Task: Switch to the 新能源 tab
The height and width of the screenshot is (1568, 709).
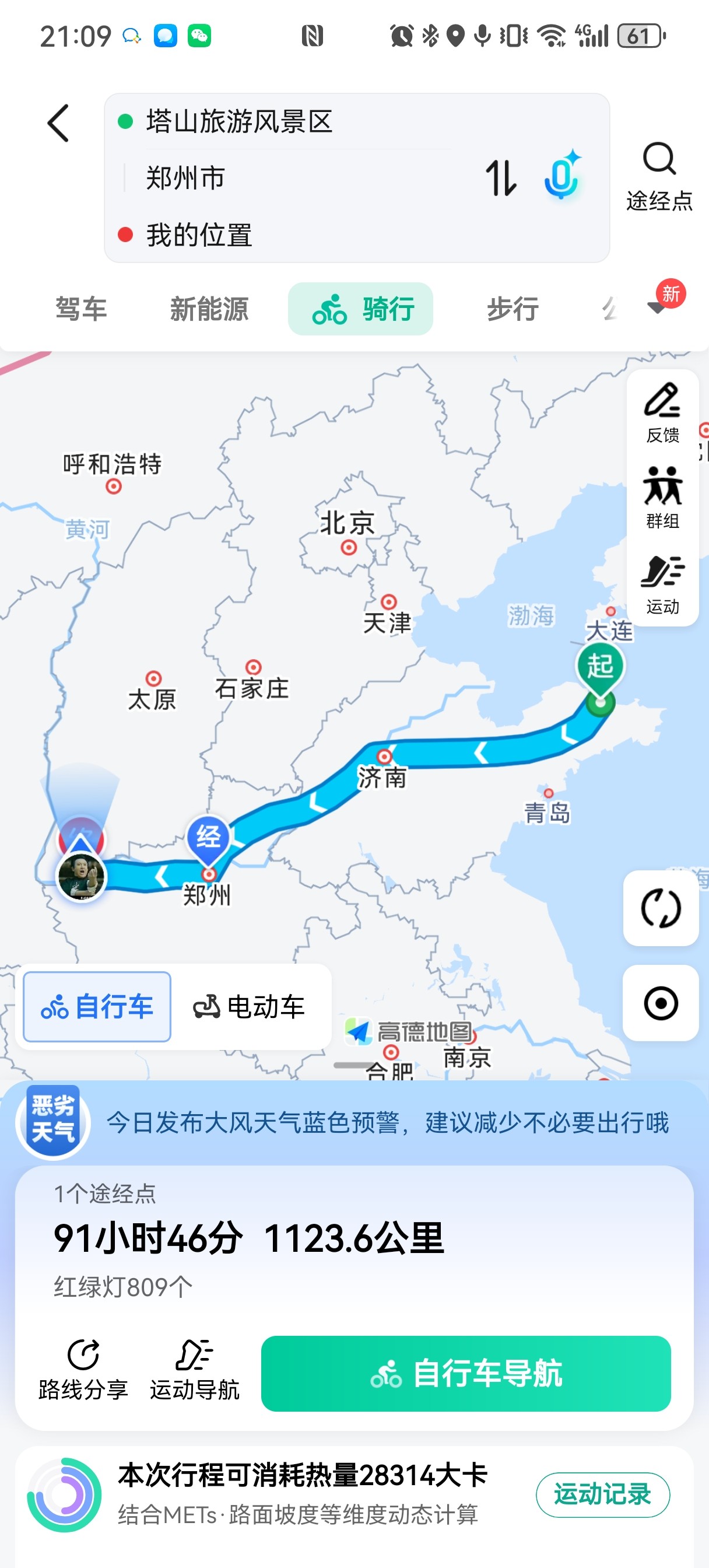Action: tap(209, 309)
